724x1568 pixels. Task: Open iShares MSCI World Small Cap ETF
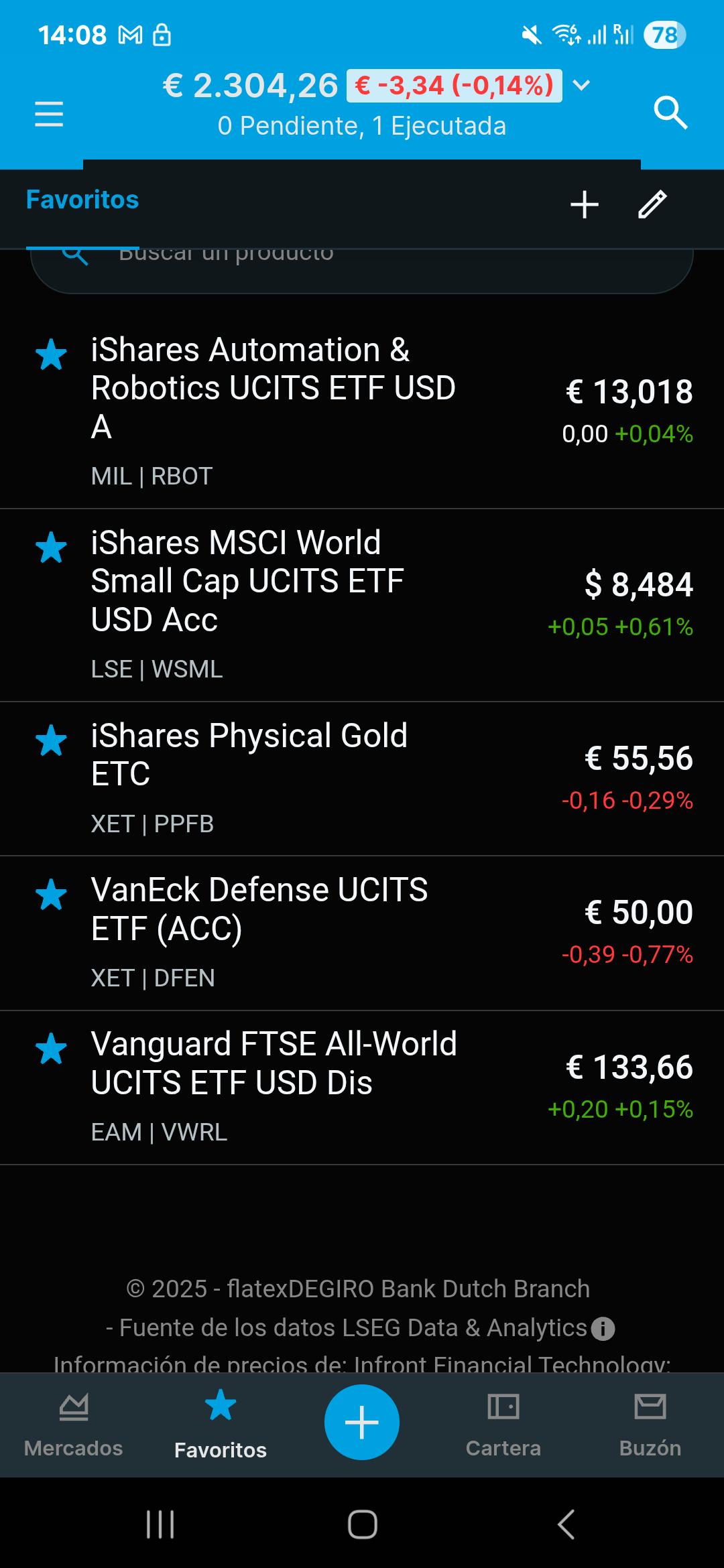tap(362, 606)
